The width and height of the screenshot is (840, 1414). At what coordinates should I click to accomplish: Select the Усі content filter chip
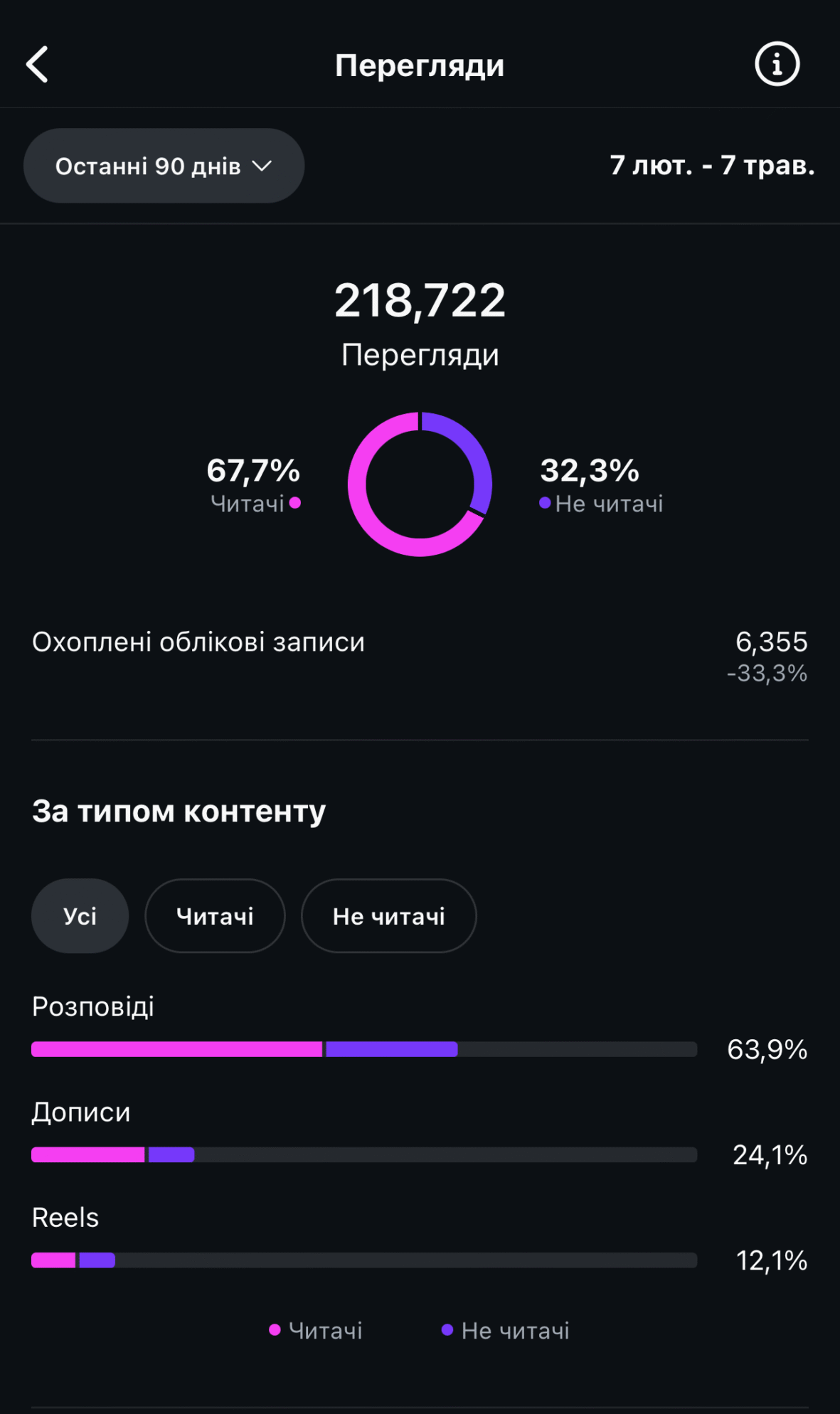[80, 915]
